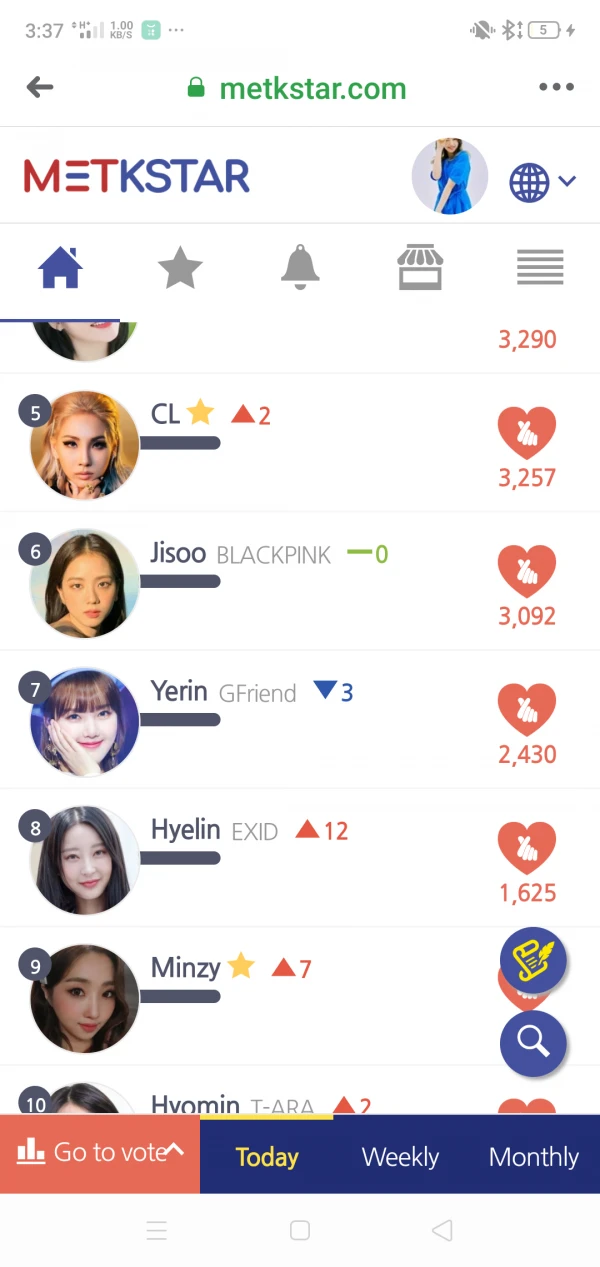The image size is (600, 1267).
Task: Tap the floating note button
Action: [533, 961]
